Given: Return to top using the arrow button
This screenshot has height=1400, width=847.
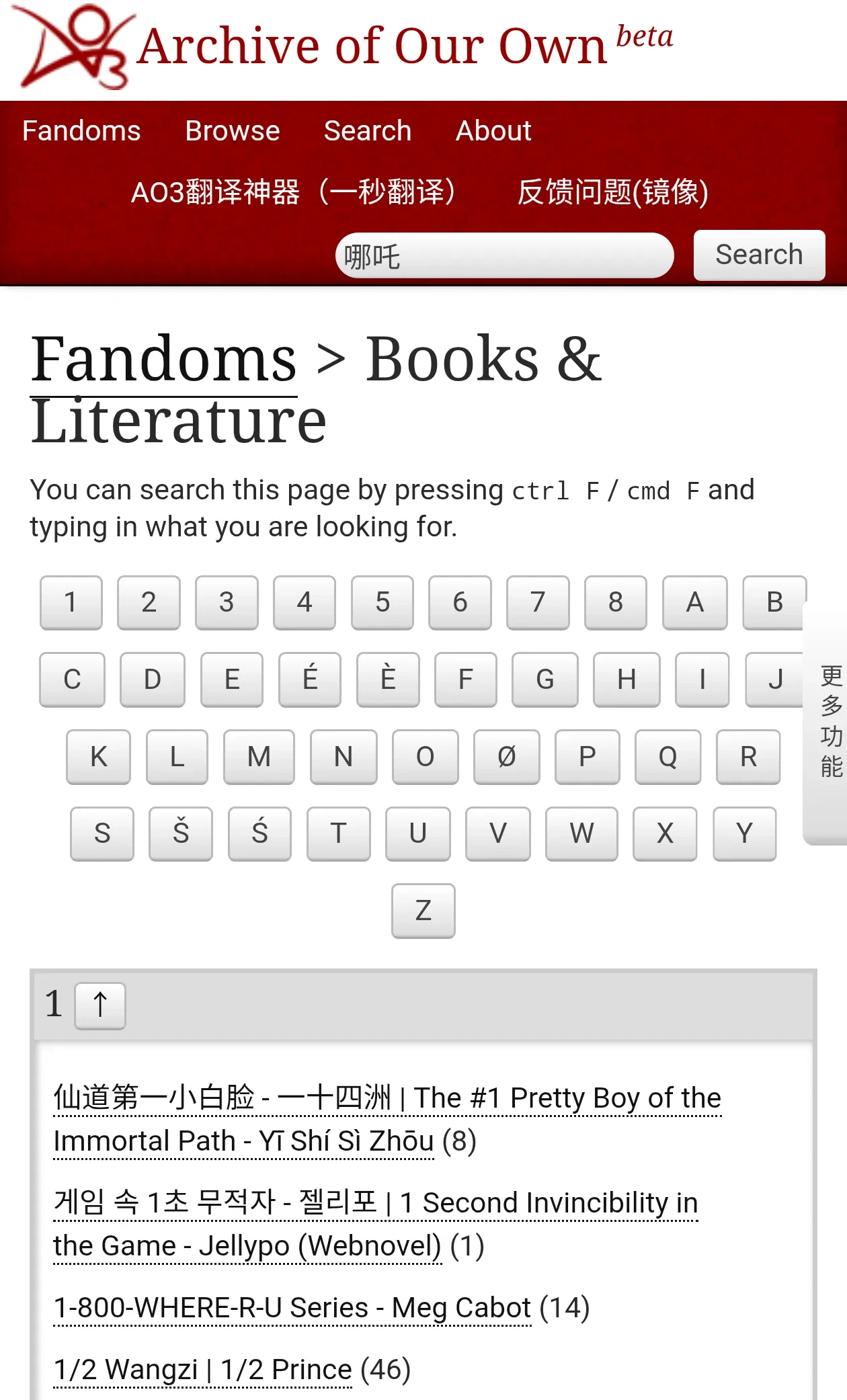Looking at the screenshot, I should tap(99, 1005).
